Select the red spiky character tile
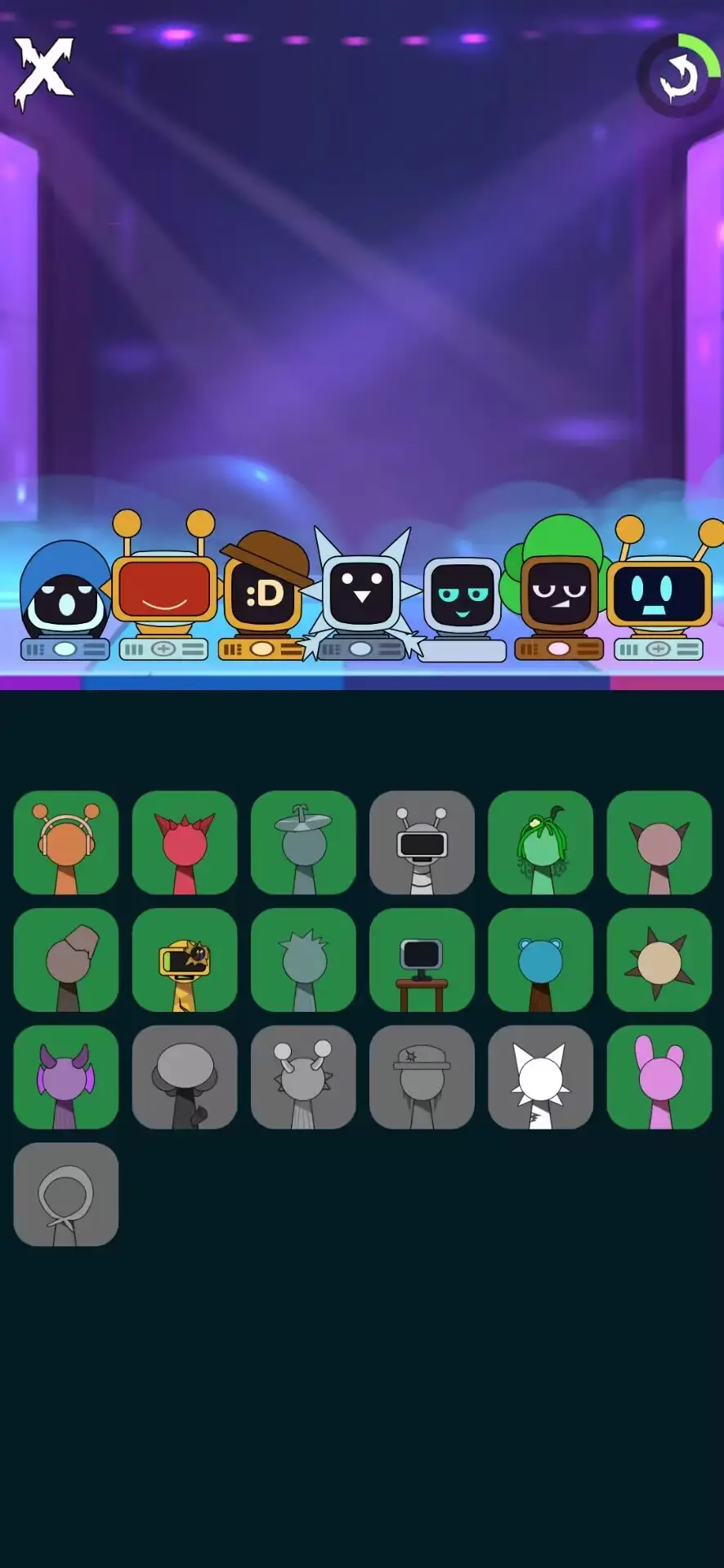724x1568 pixels. (x=185, y=843)
